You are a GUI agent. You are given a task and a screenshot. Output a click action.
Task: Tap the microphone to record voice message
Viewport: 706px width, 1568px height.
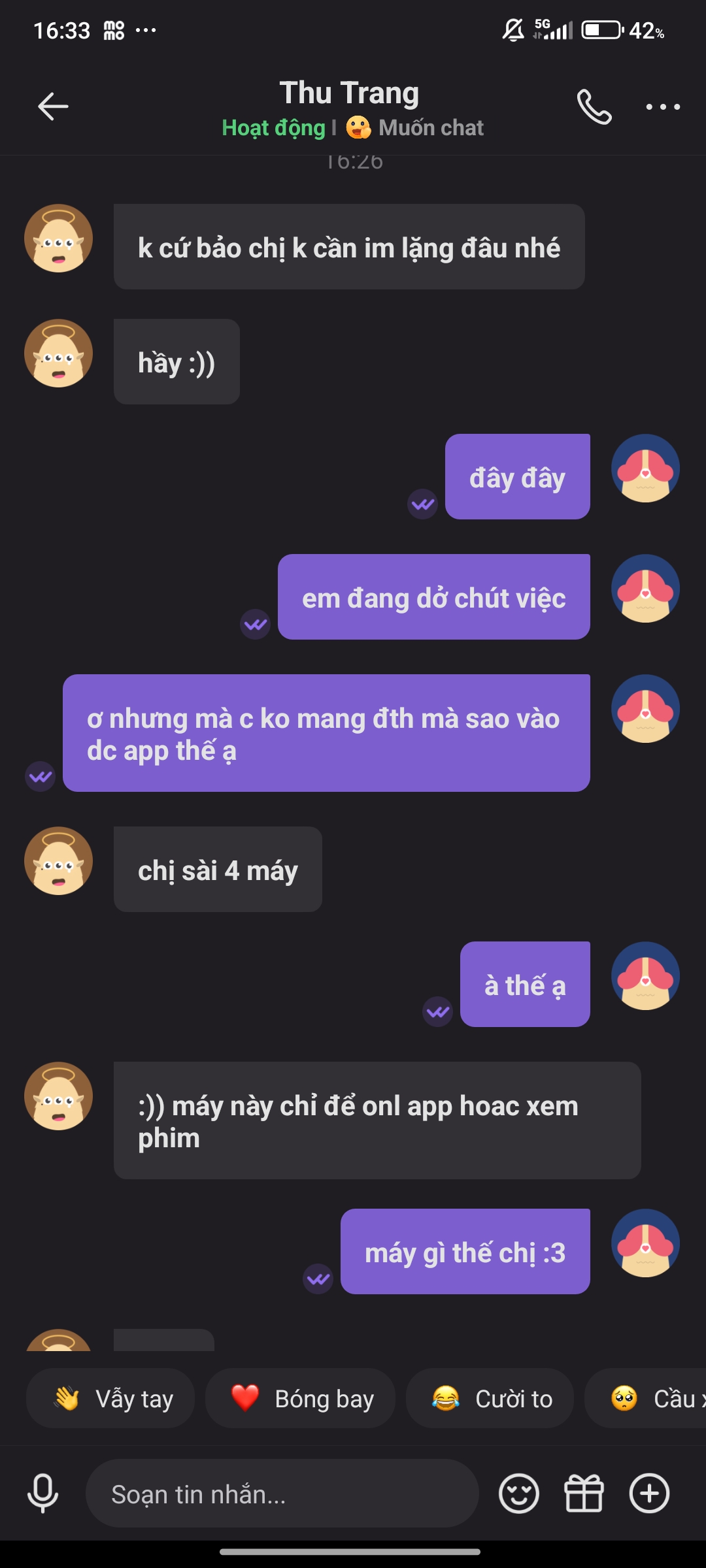click(42, 1494)
